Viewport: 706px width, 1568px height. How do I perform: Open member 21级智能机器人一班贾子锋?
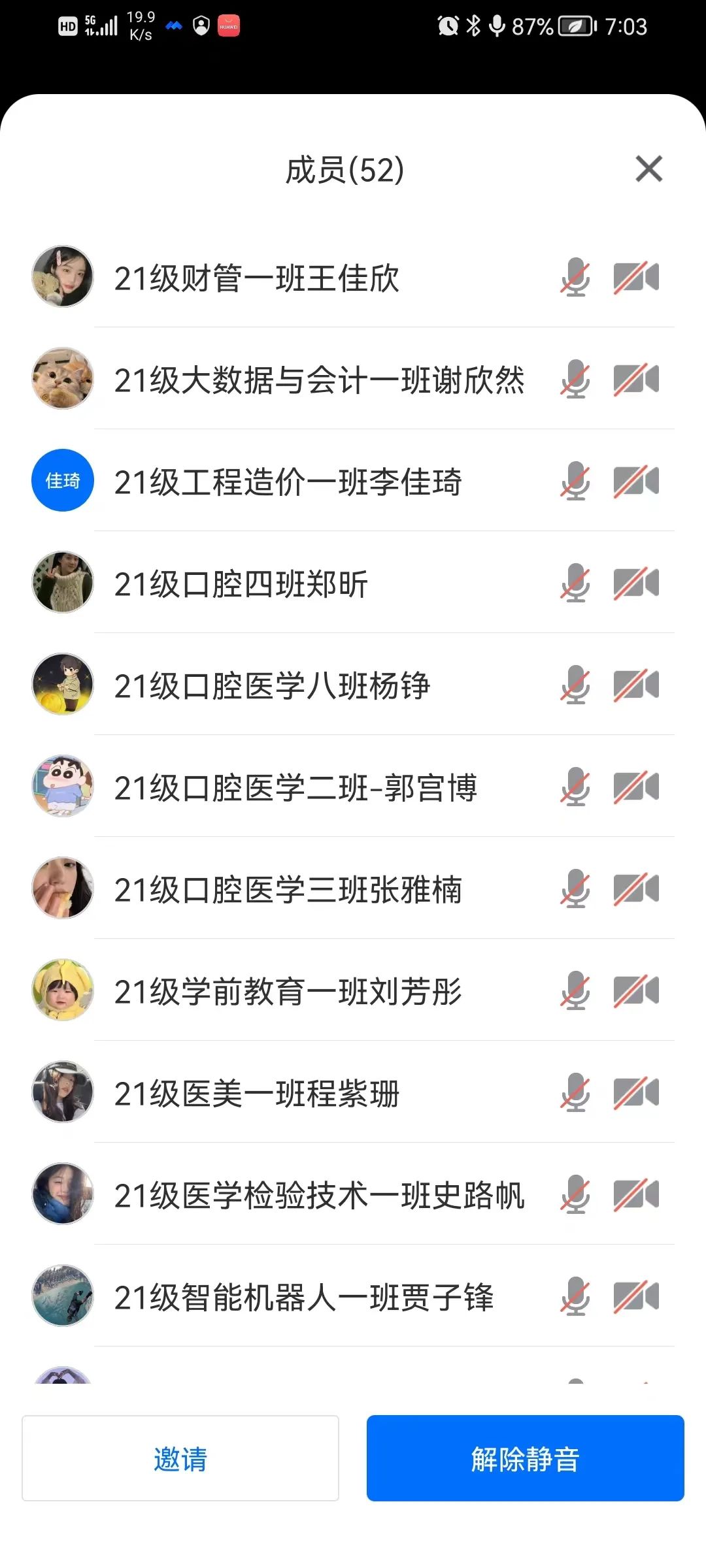(303, 1297)
